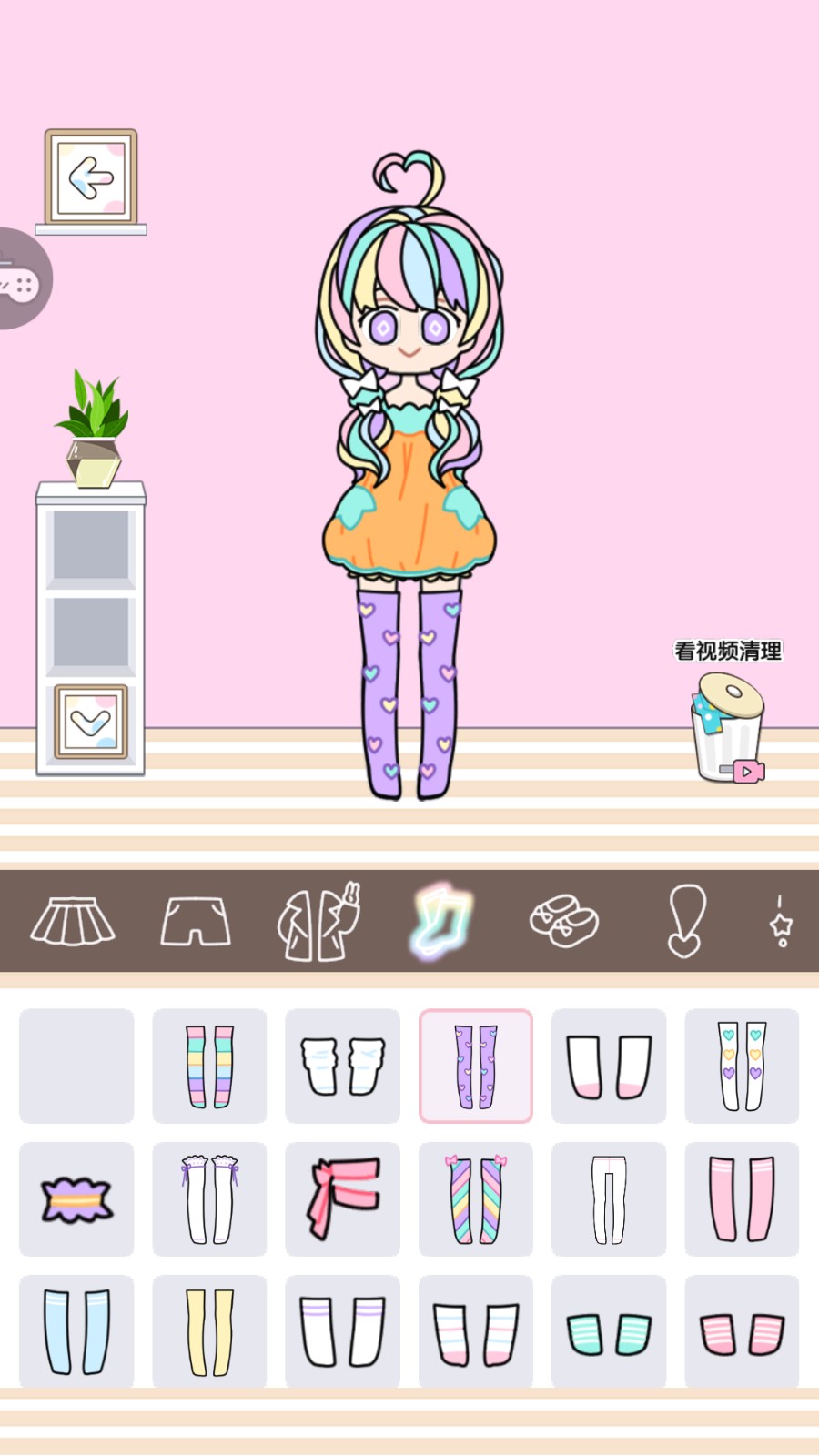
Task: Try the white socks with pink toes
Action: pos(609,1066)
